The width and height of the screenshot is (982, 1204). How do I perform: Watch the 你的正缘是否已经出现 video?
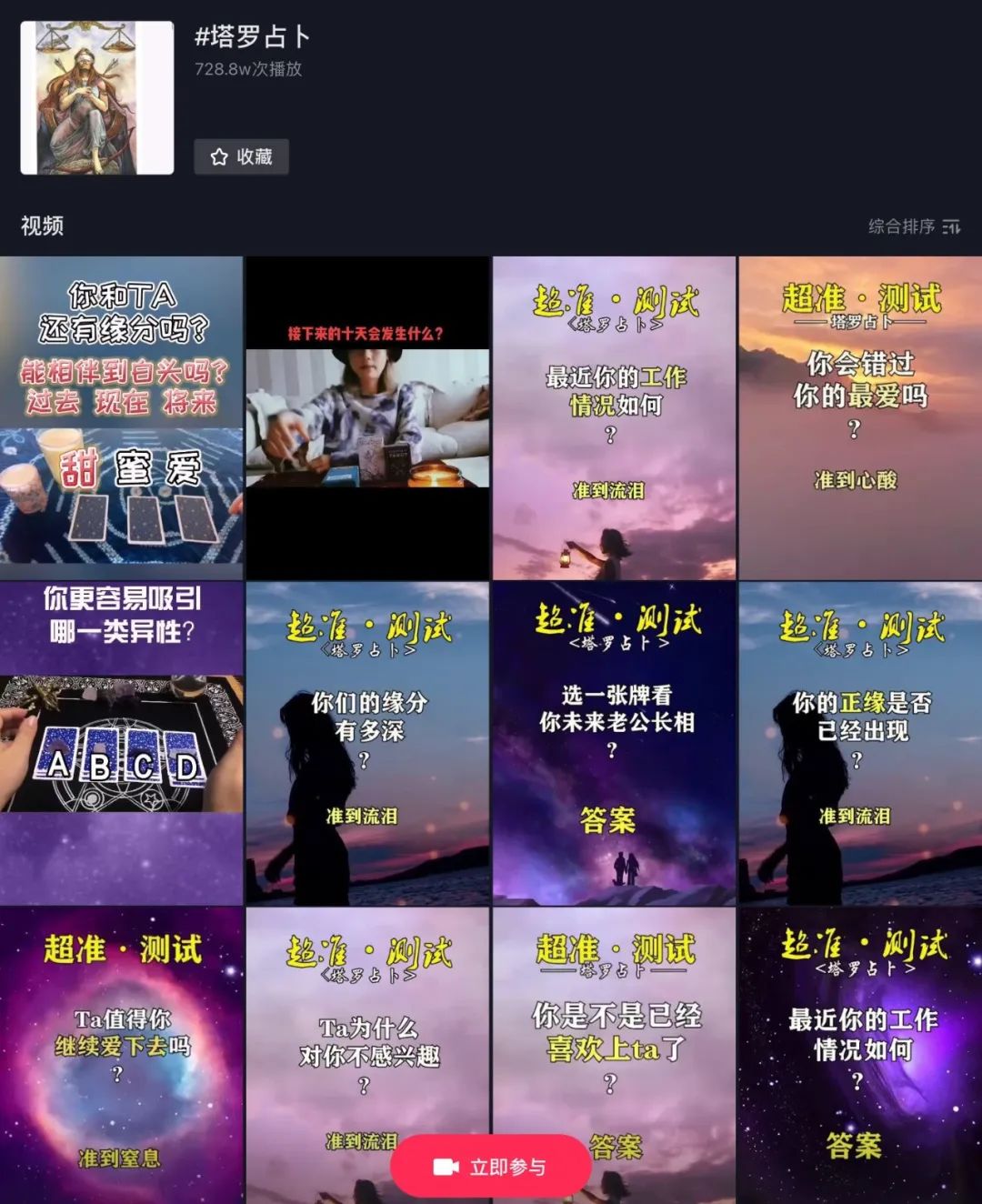(860, 742)
